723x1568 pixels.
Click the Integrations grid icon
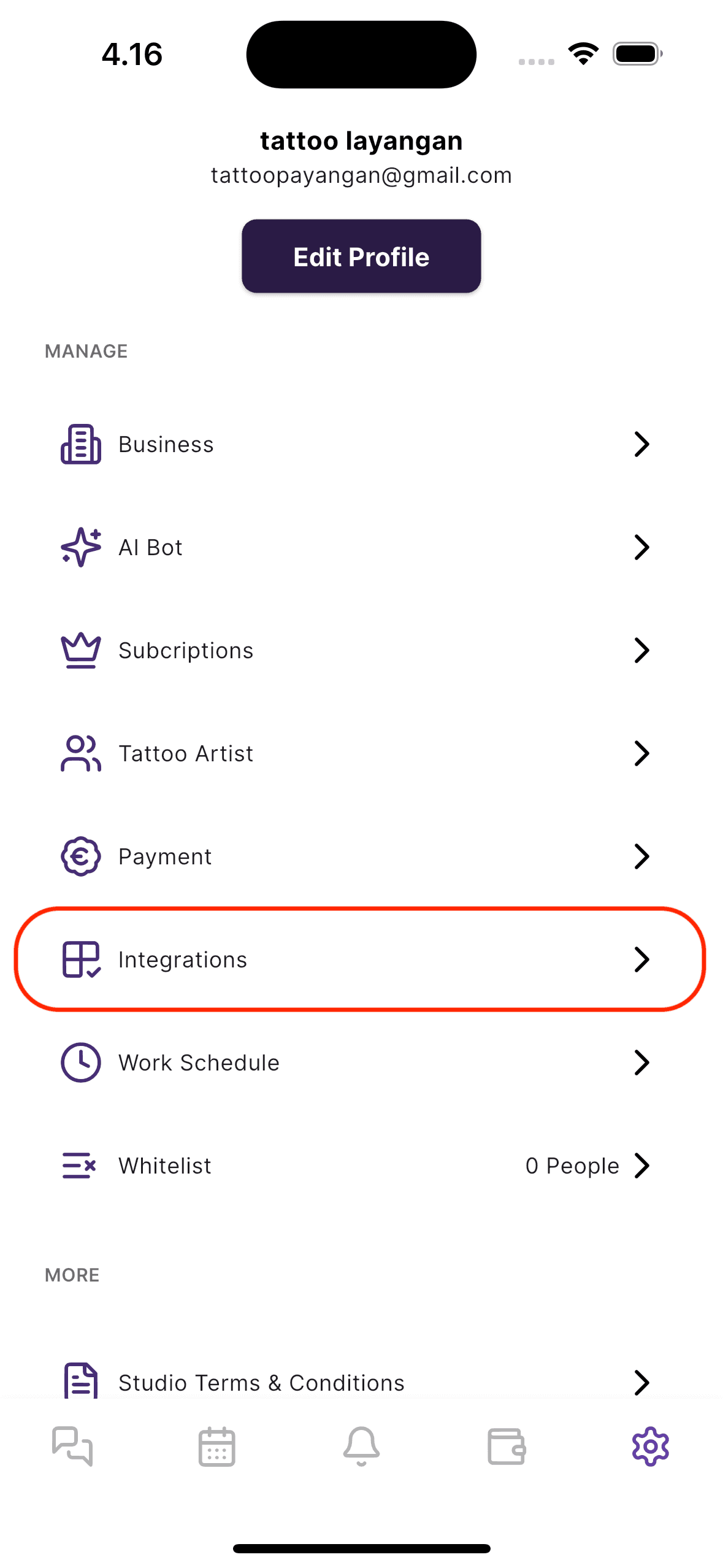click(80, 959)
